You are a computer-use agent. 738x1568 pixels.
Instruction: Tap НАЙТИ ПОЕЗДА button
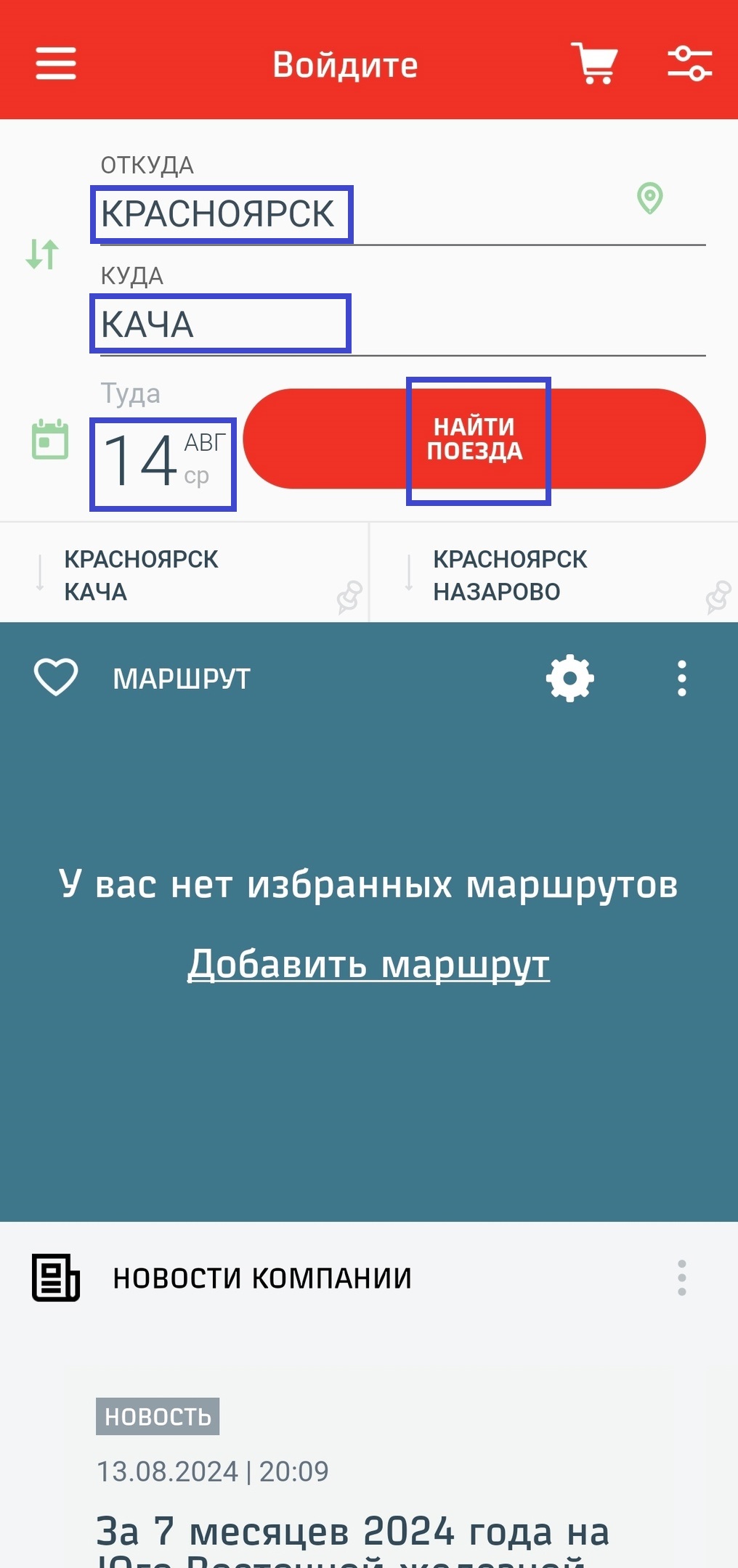tap(474, 438)
